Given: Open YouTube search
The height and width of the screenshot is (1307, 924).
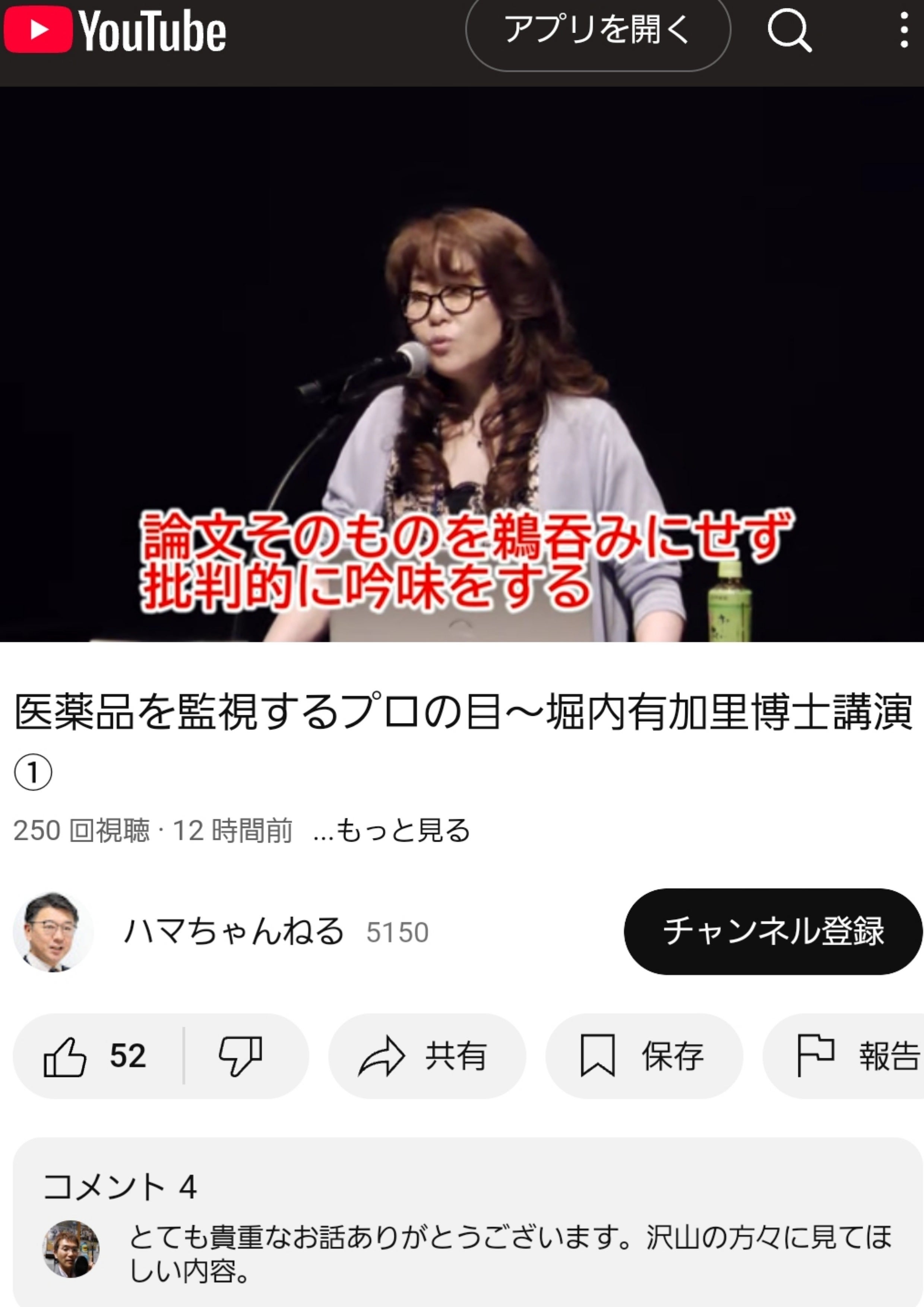Looking at the screenshot, I should 789,31.
